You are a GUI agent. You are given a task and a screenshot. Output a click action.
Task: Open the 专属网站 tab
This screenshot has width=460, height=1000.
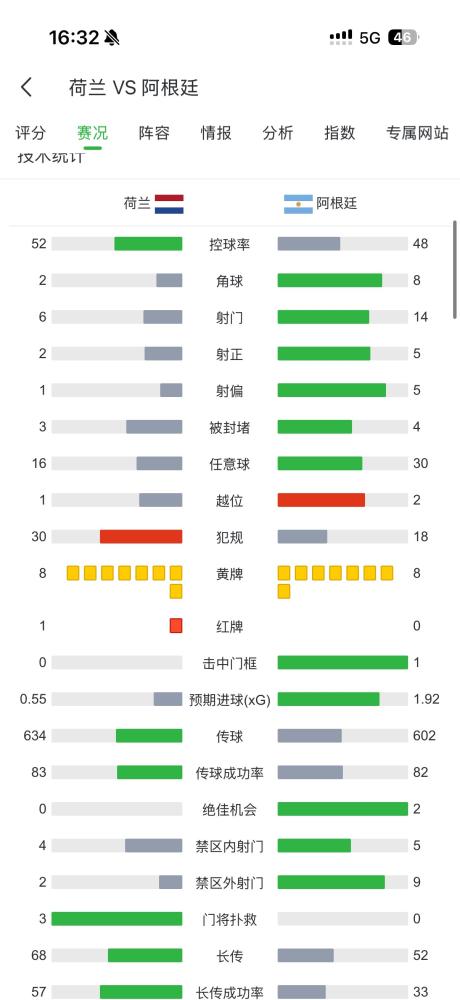(x=417, y=133)
